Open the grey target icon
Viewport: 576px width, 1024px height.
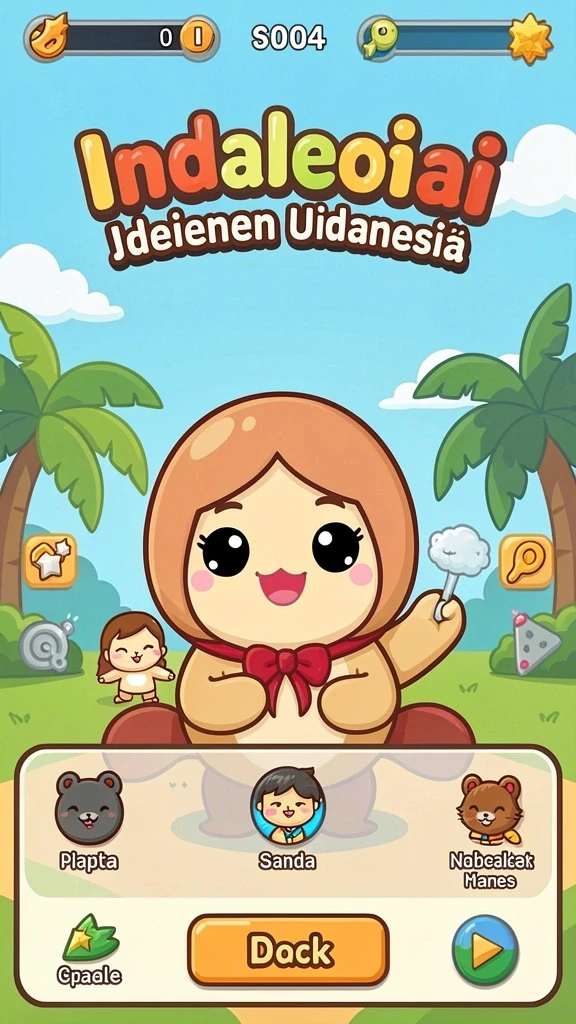tap(46, 644)
